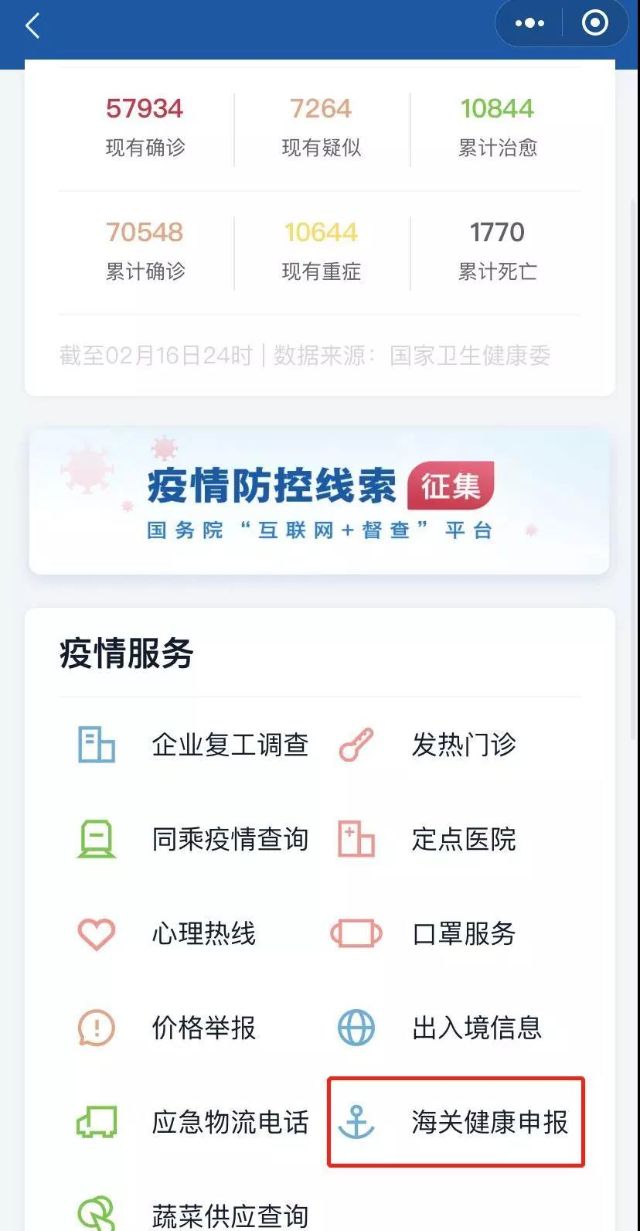
Task: Open 企业复工调查
Action: [228, 745]
